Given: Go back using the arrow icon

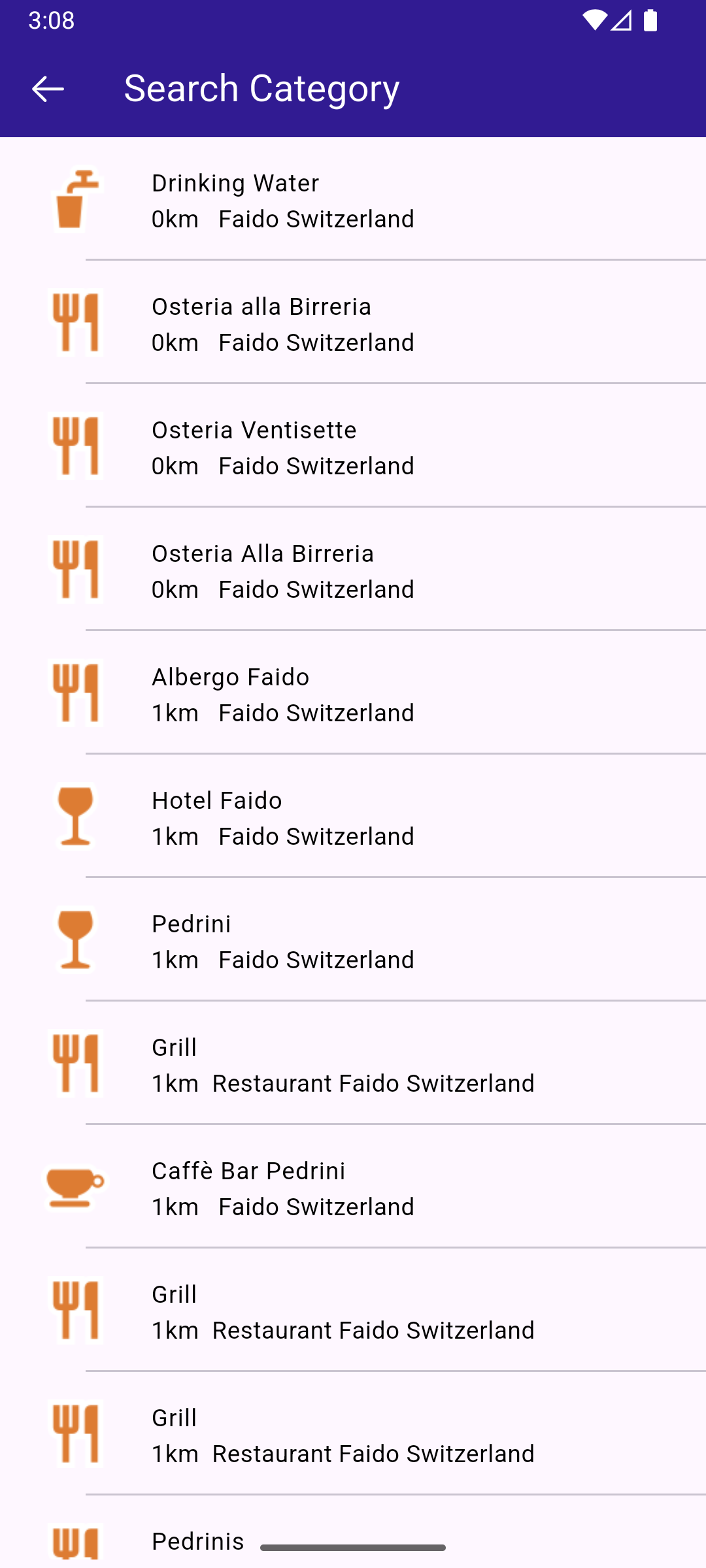Looking at the screenshot, I should pos(48,89).
